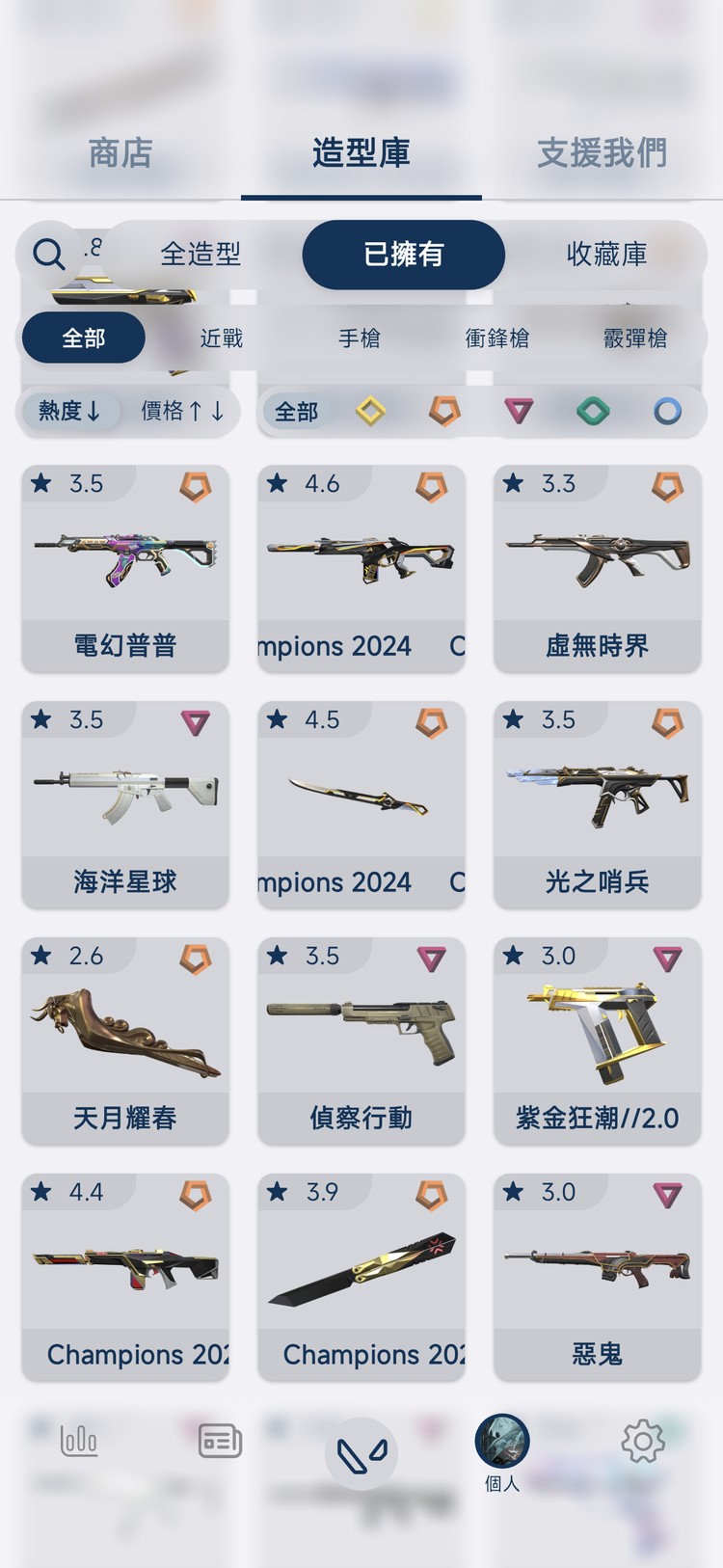Toggle 熱度 sorting order

tap(70, 412)
